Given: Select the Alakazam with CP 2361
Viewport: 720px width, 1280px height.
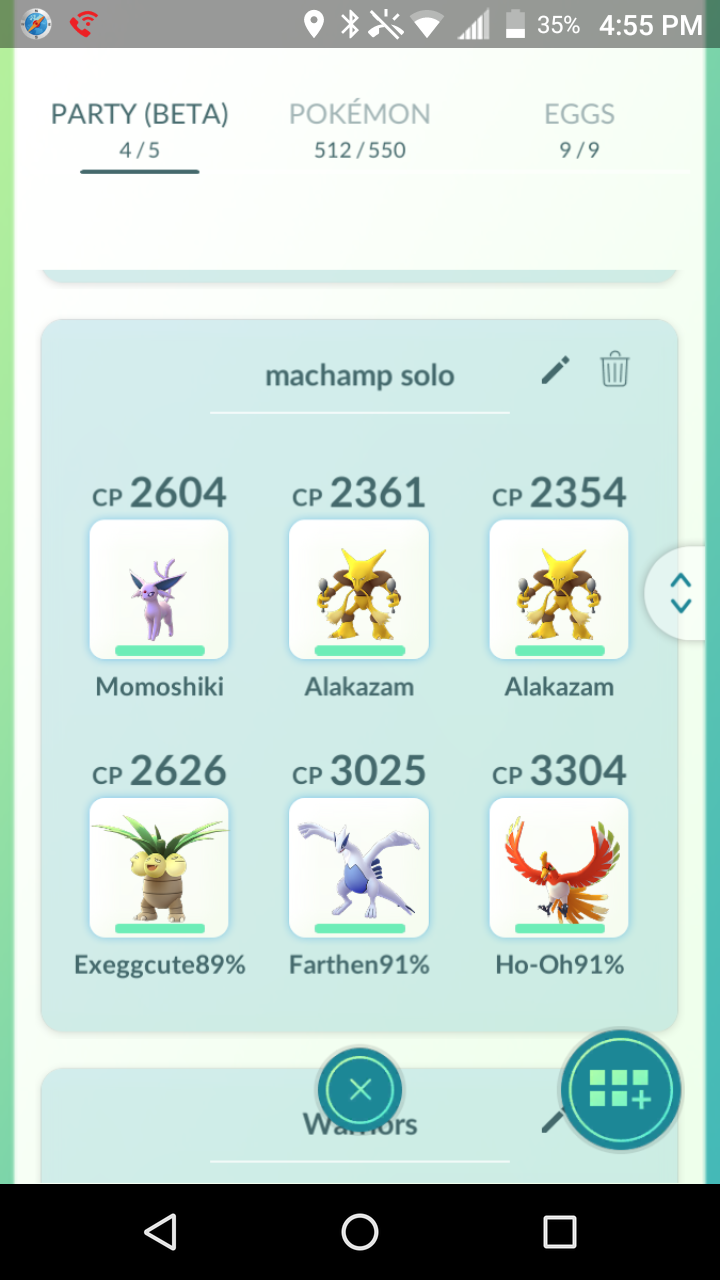Looking at the screenshot, I should (x=359, y=589).
